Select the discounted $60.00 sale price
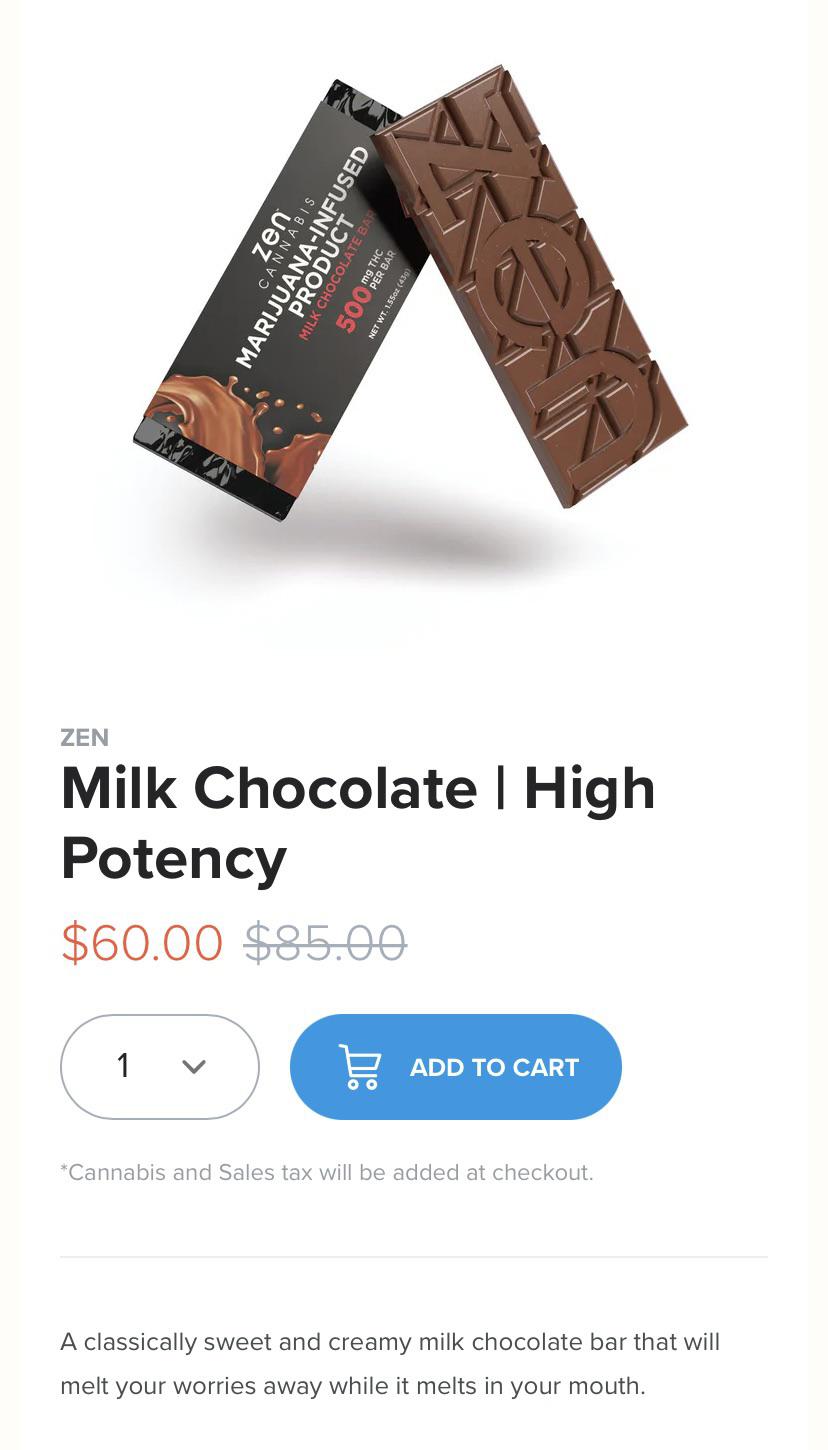828x1450 pixels. [142, 942]
